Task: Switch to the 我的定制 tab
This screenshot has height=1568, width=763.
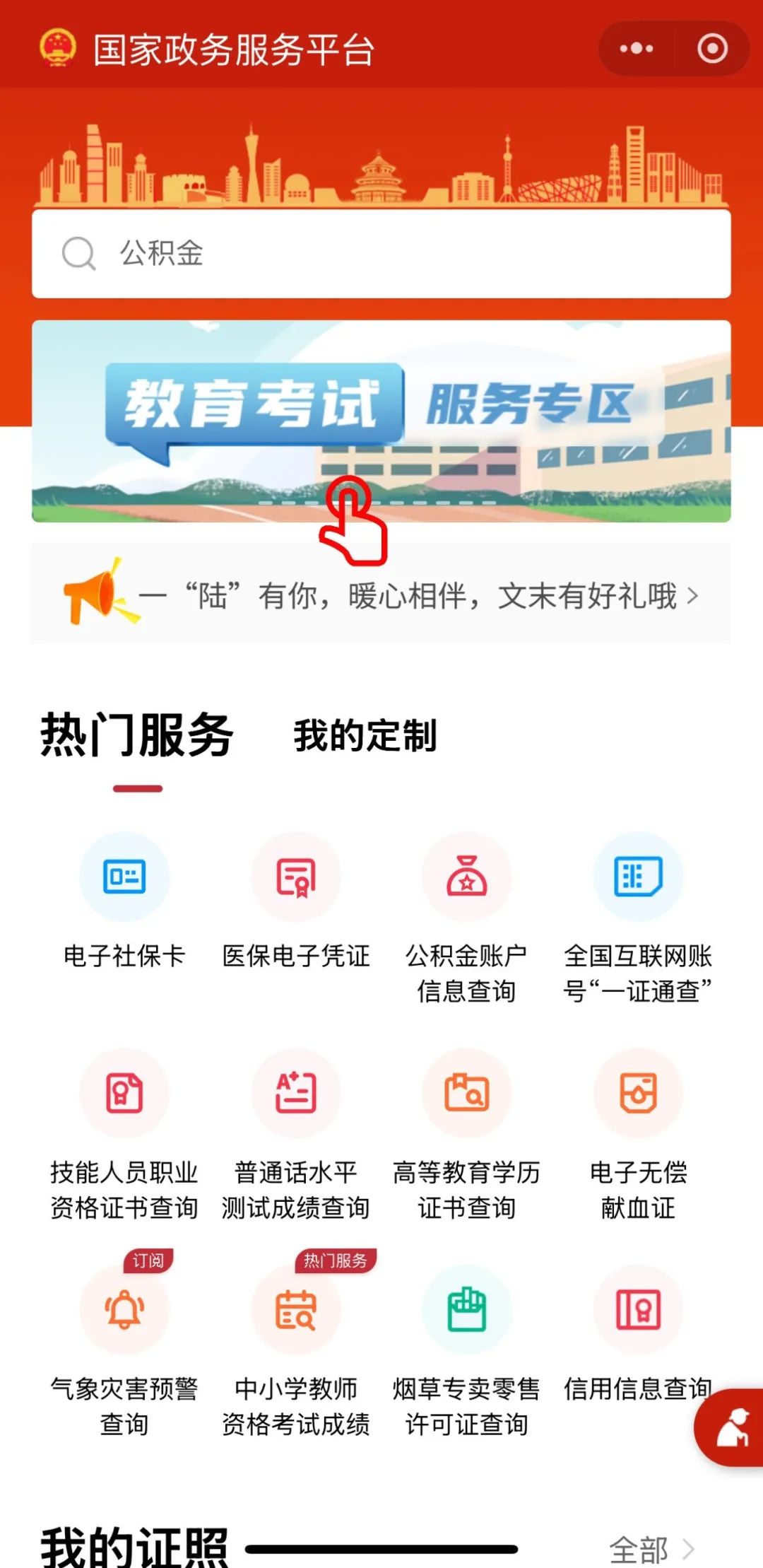Action: coord(365,736)
